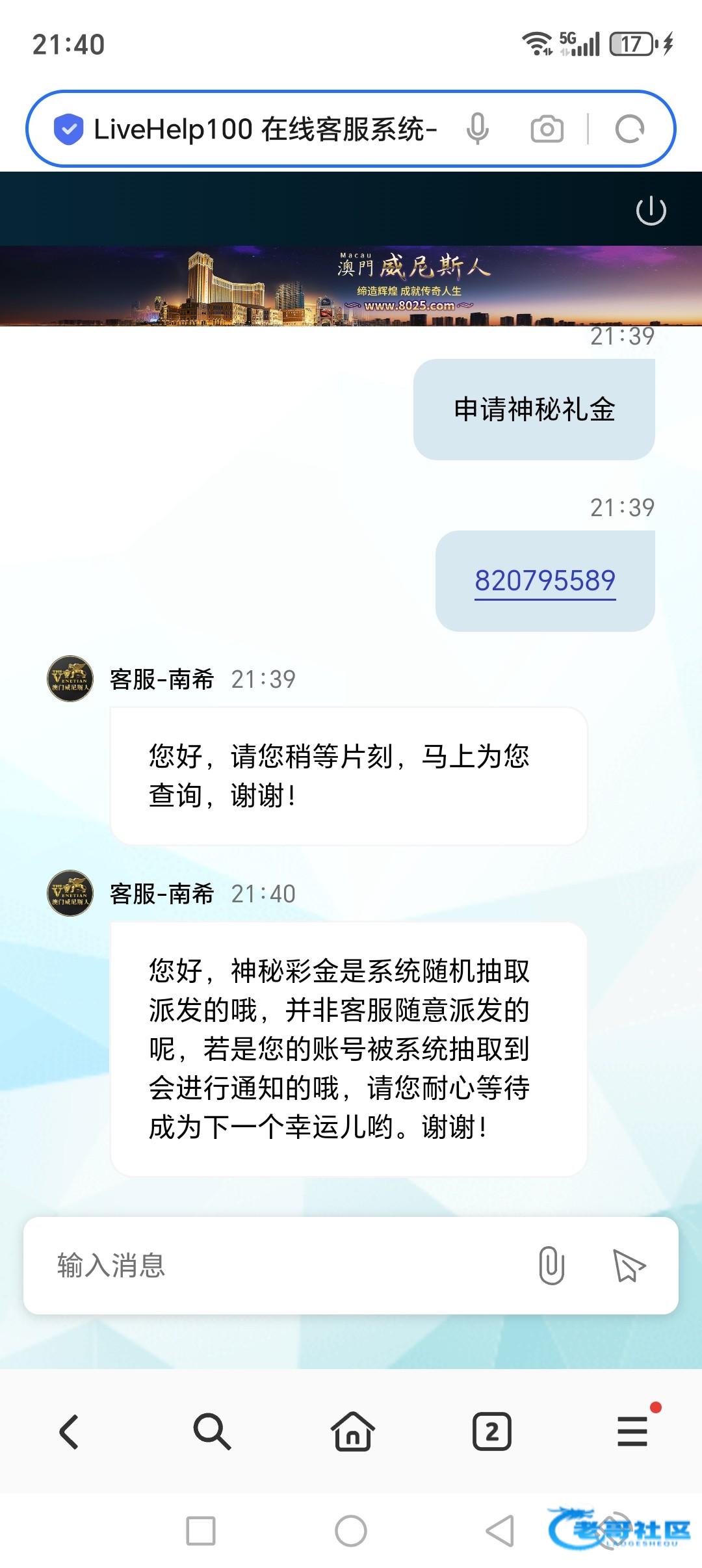End the chat with the power icon
Viewport: 702px width, 1568px height.
click(x=651, y=211)
